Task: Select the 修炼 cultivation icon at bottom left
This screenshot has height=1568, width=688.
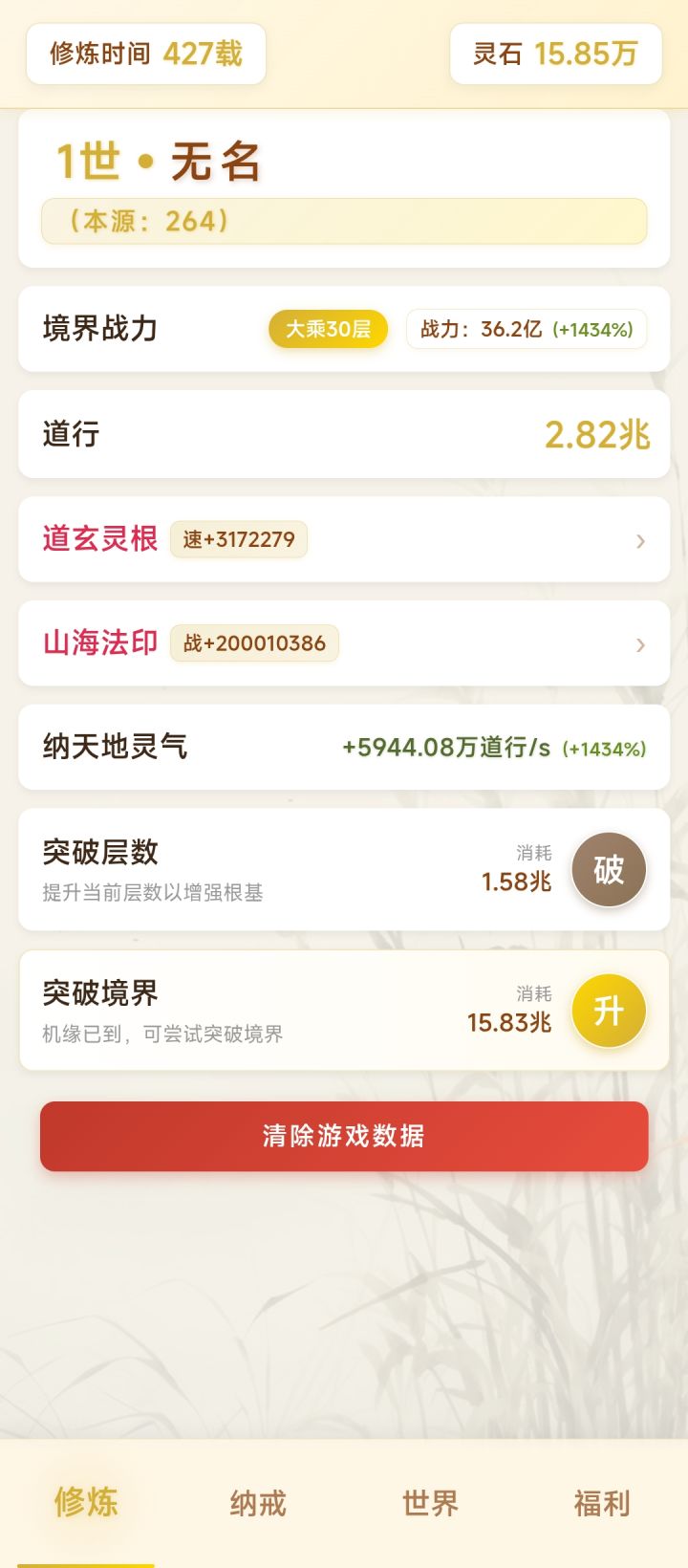Action: coord(84,1503)
